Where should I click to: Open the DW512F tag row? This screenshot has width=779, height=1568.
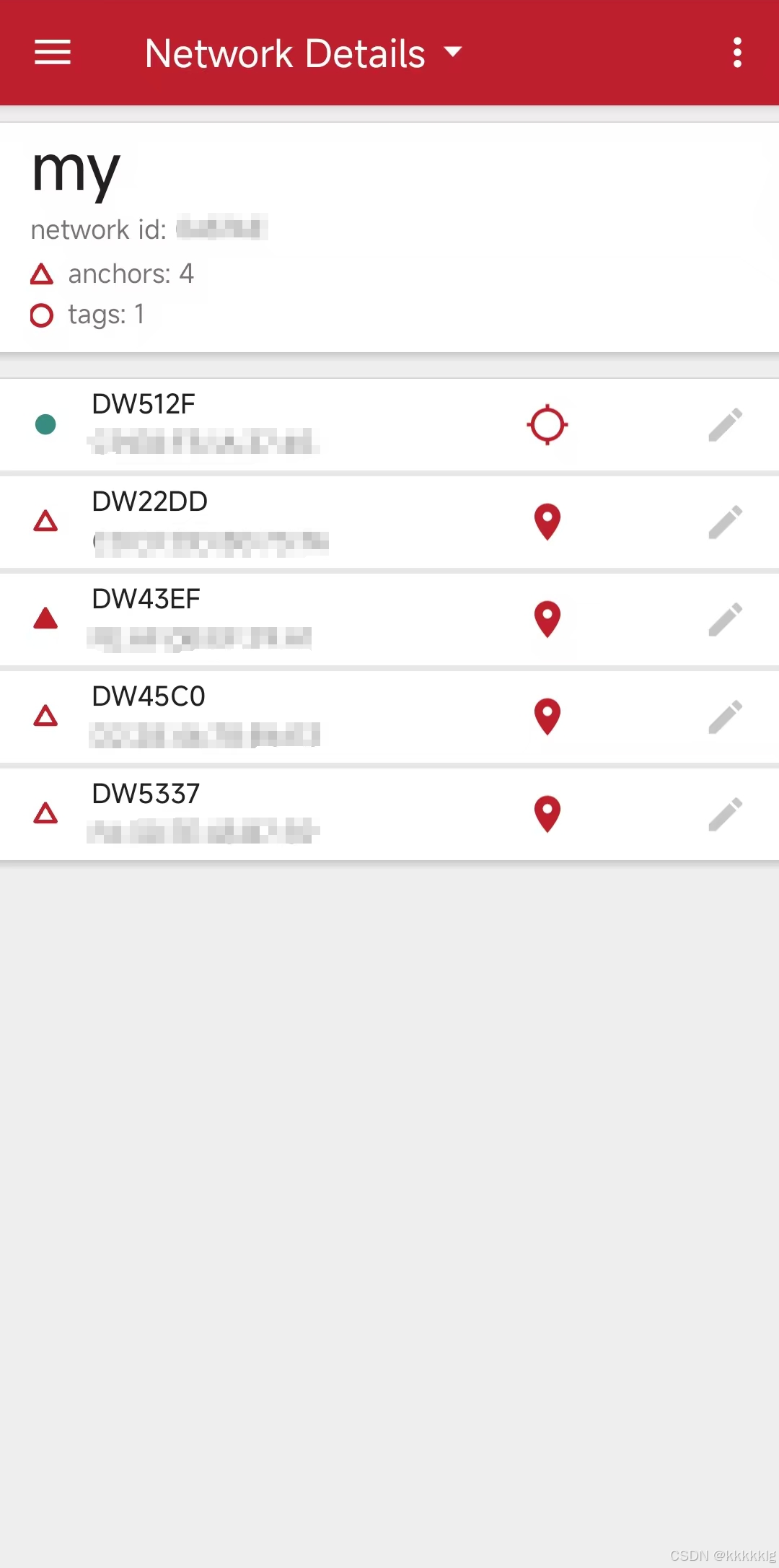[216, 424]
